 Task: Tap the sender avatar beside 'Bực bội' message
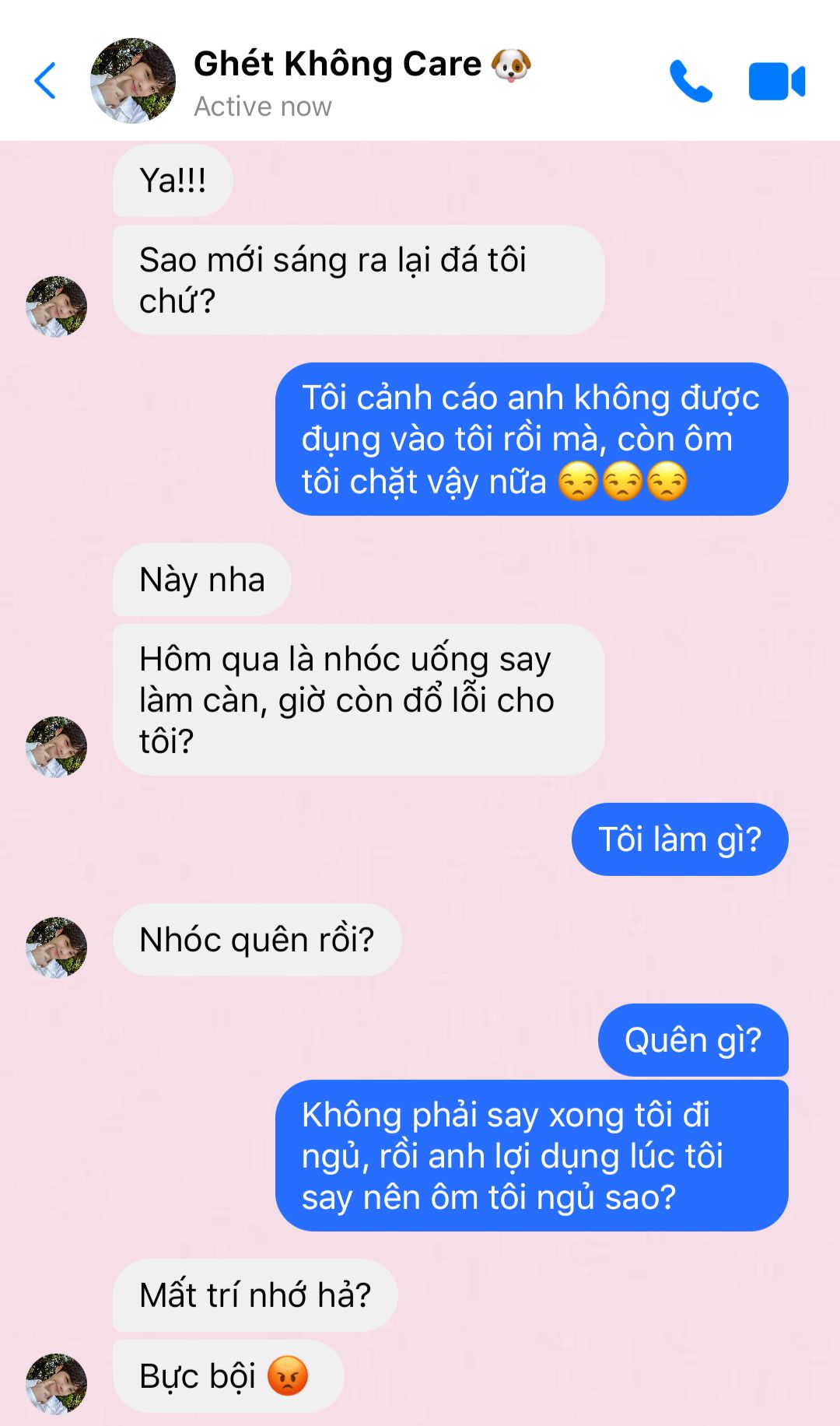tap(56, 1383)
